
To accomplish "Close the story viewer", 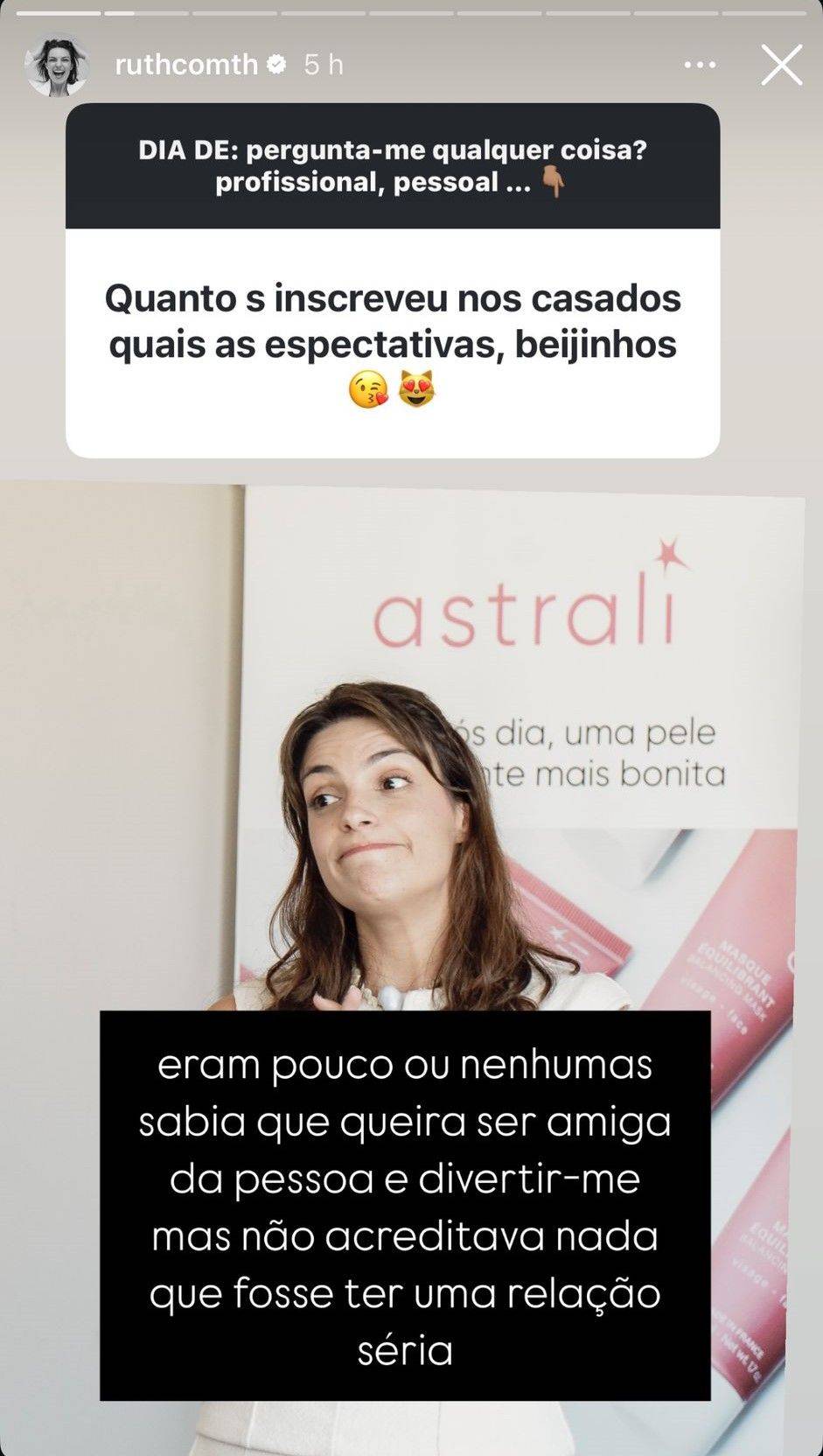I will [781, 65].
